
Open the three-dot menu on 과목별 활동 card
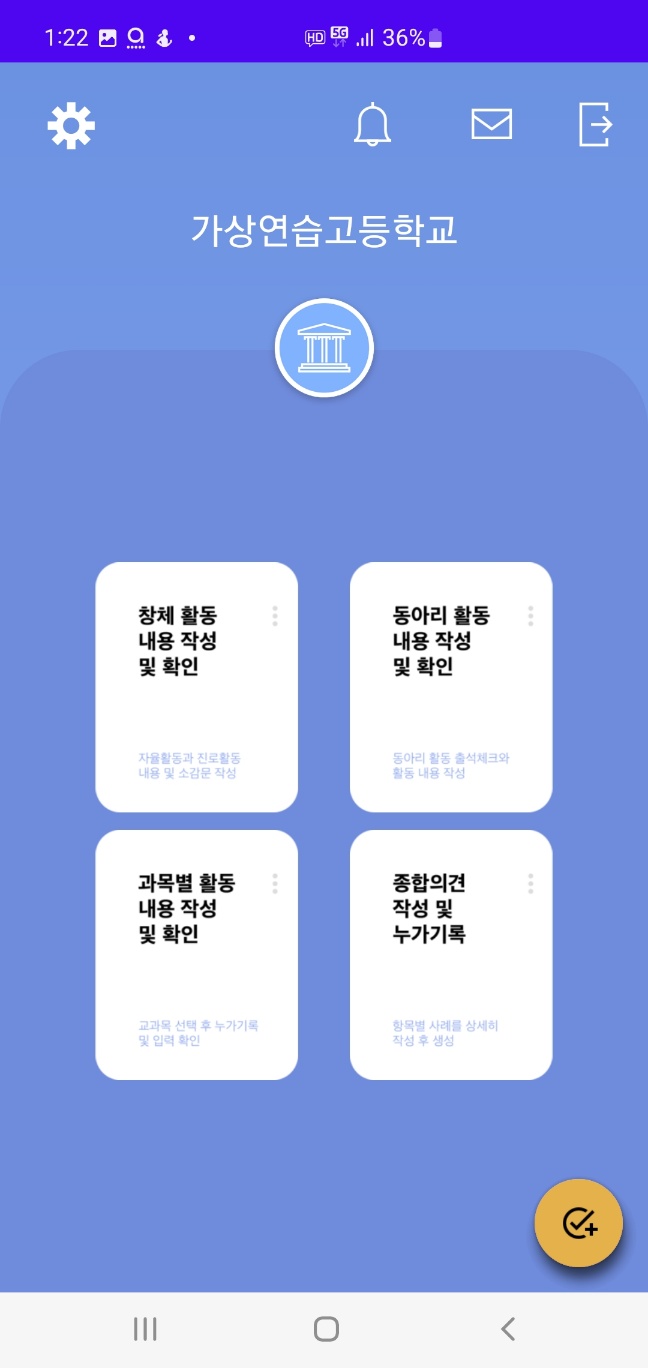275,883
